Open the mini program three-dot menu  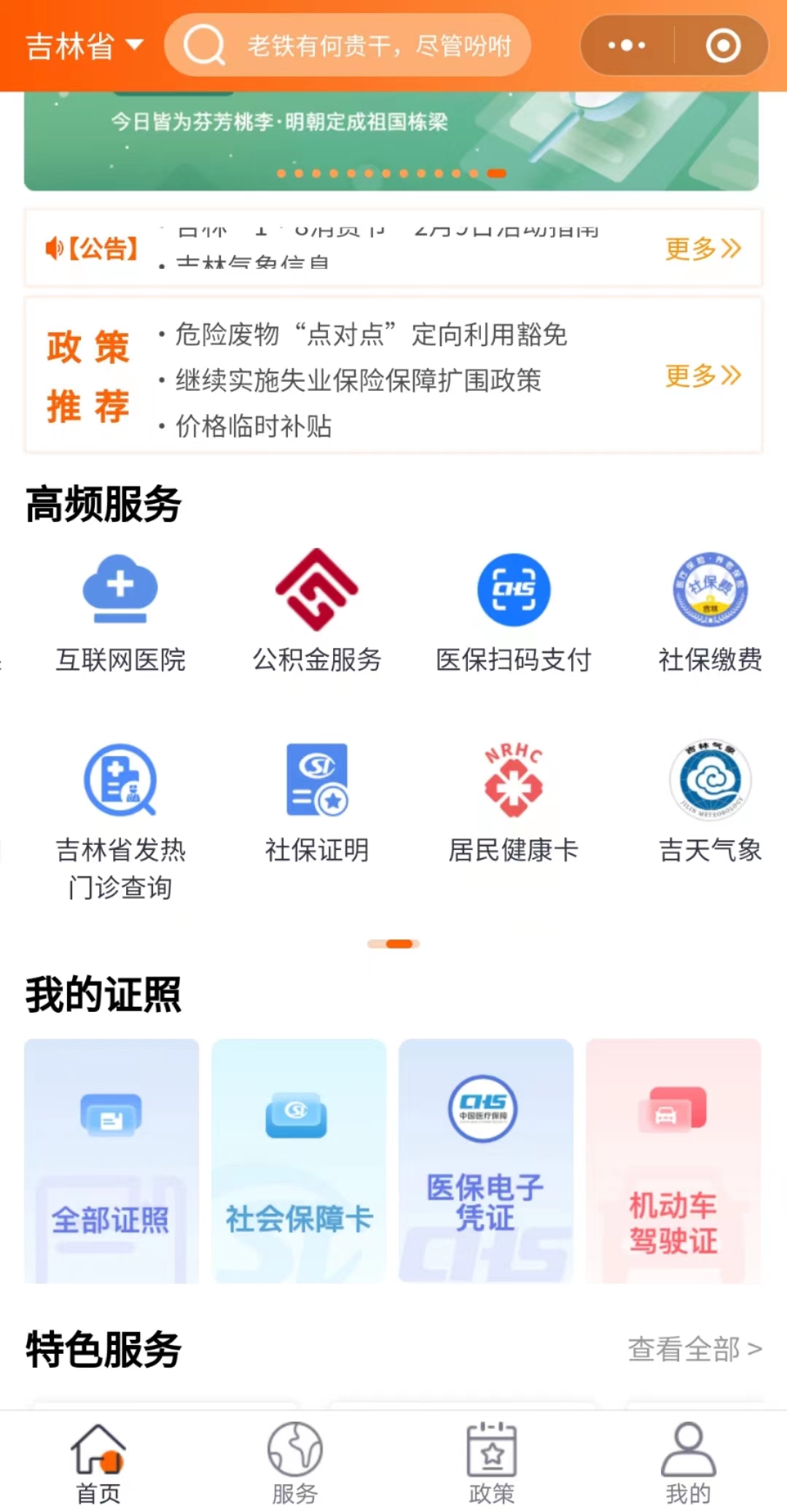(x=627, y=46)
